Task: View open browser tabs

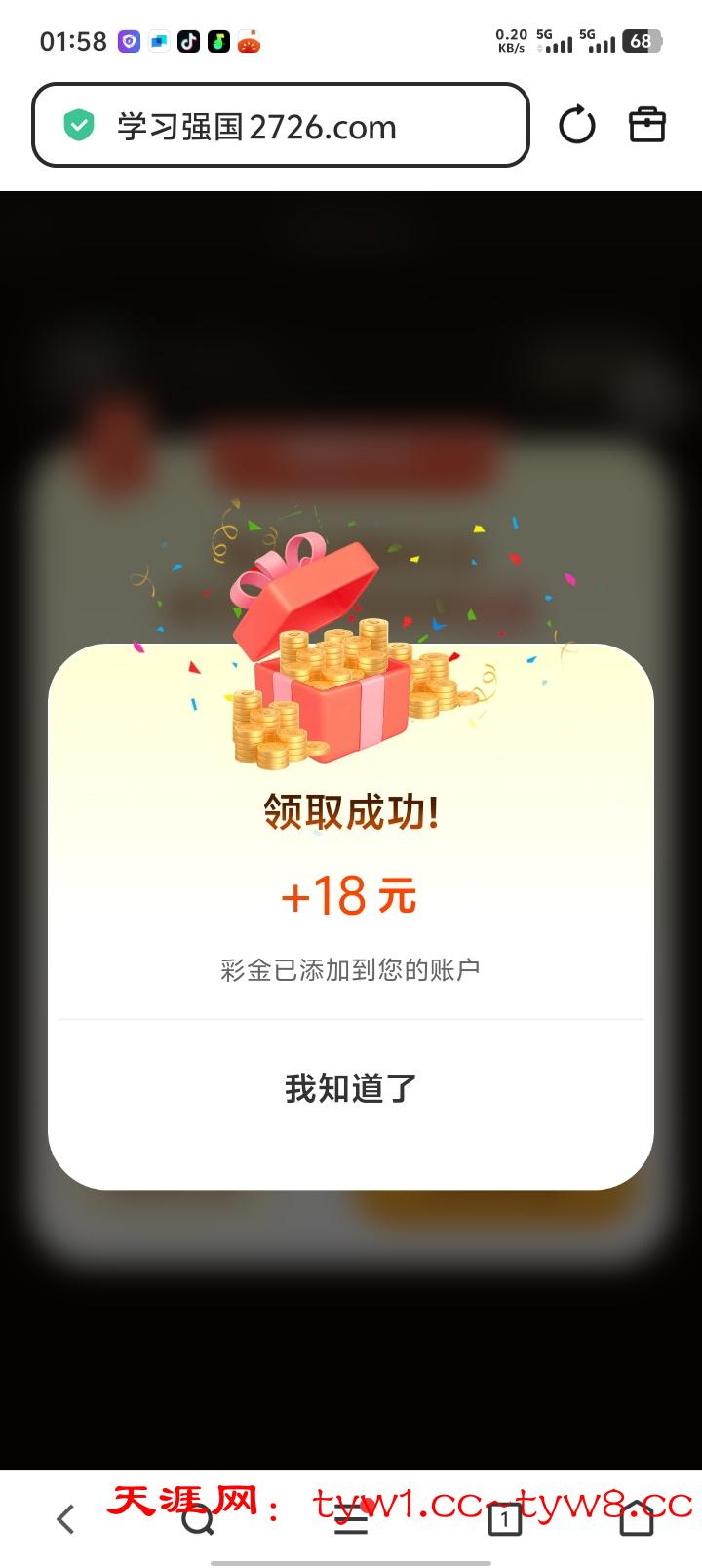Action: 504,1518
